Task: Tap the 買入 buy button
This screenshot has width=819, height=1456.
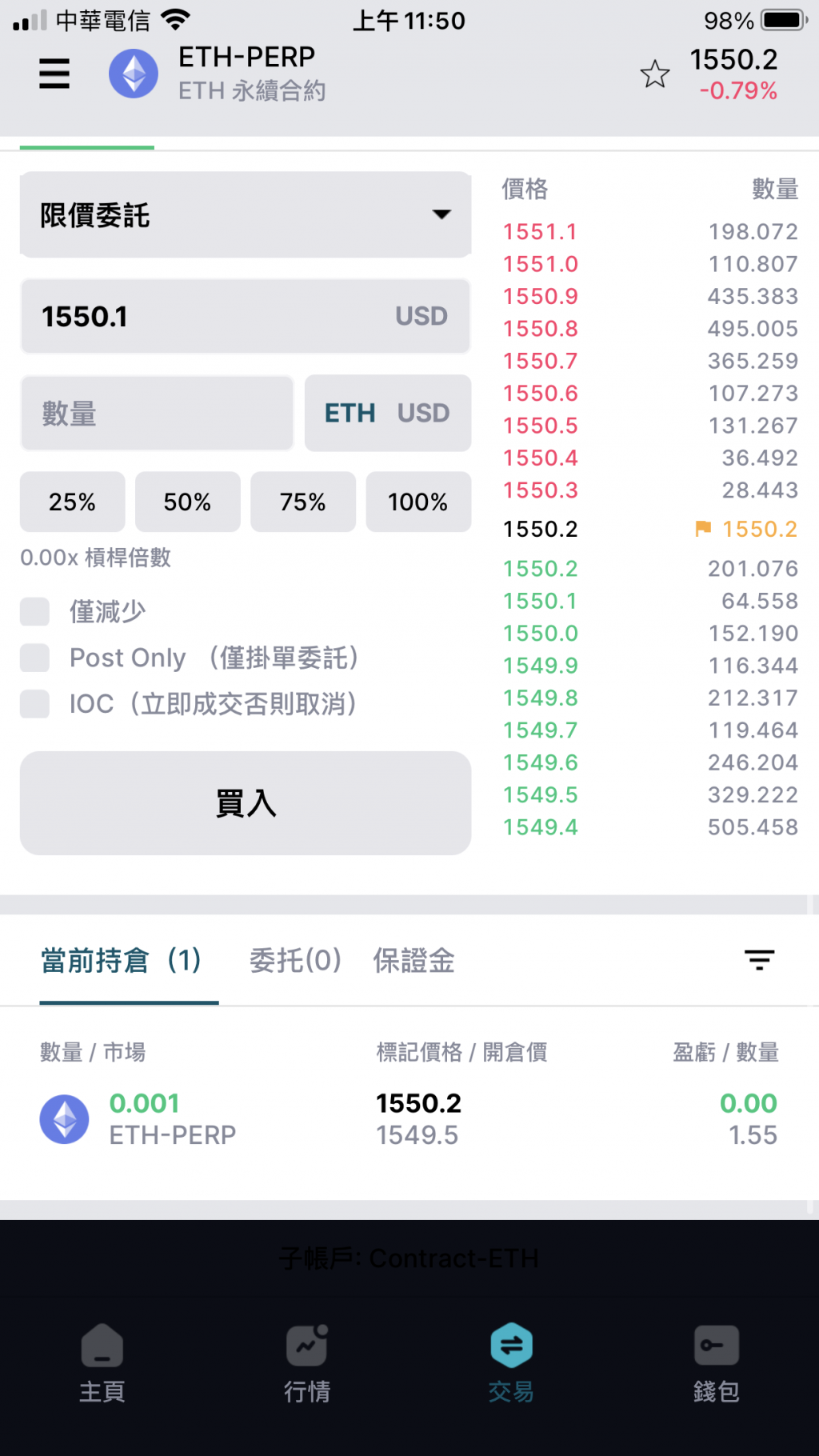Action: [x=245, y=802]
